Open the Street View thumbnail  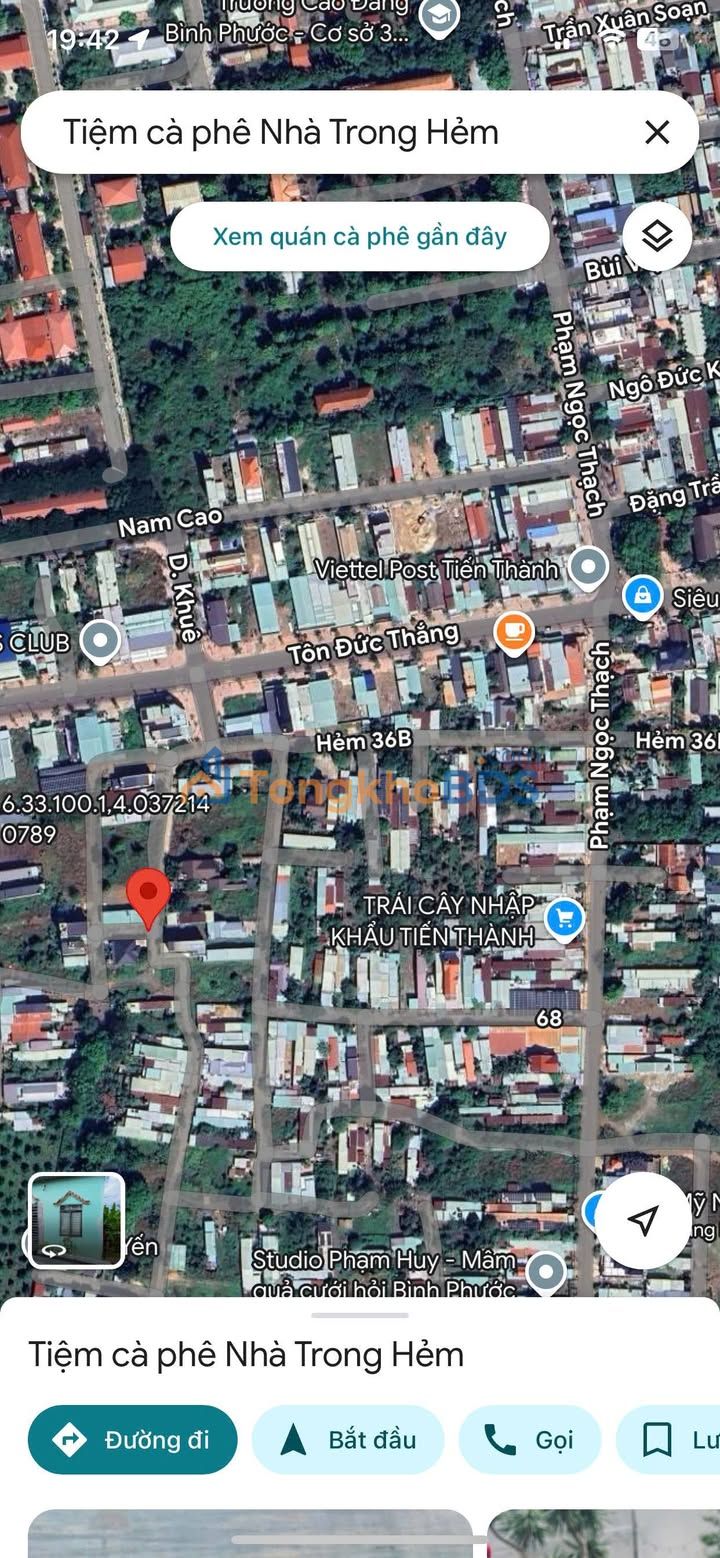[x=77, y=1220]
